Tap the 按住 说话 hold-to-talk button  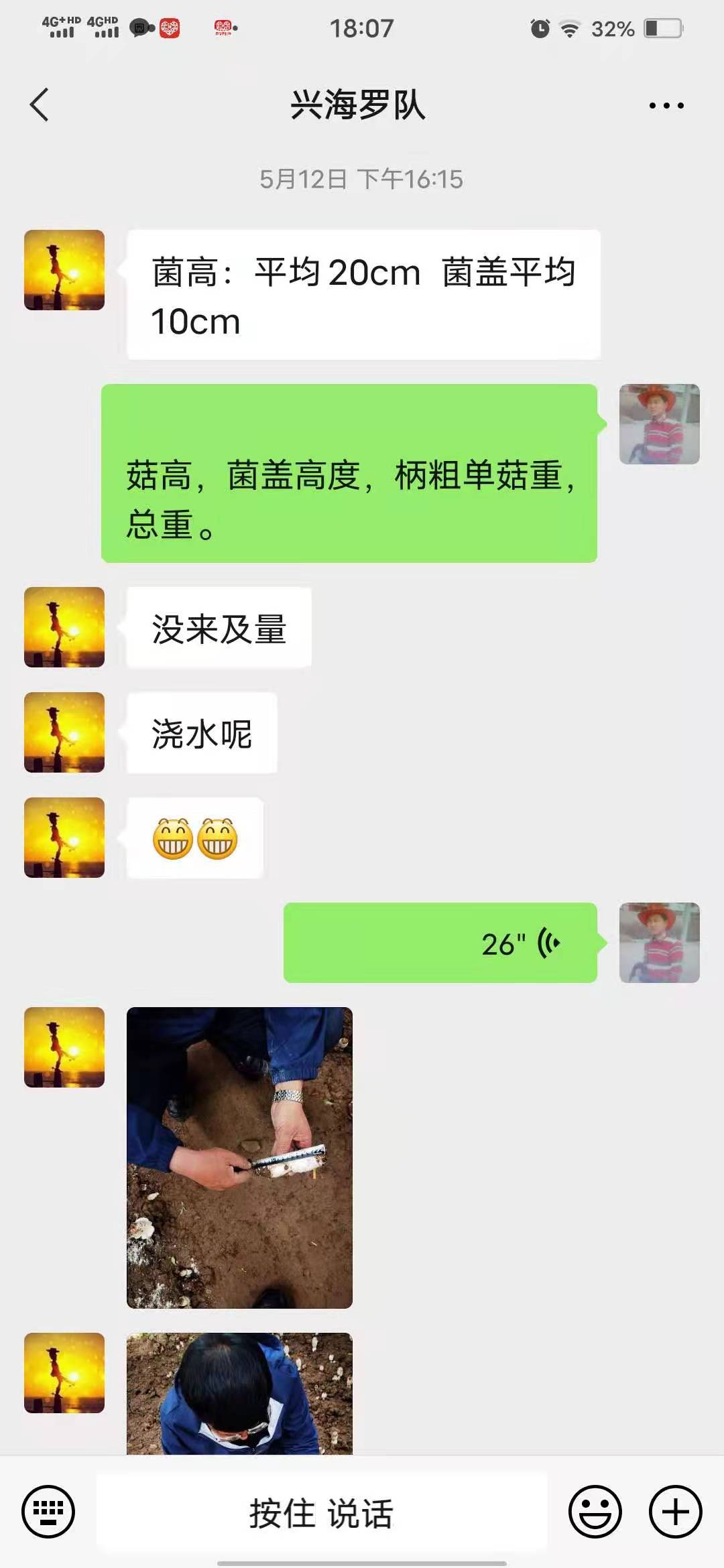click(x=322, y=1512)
